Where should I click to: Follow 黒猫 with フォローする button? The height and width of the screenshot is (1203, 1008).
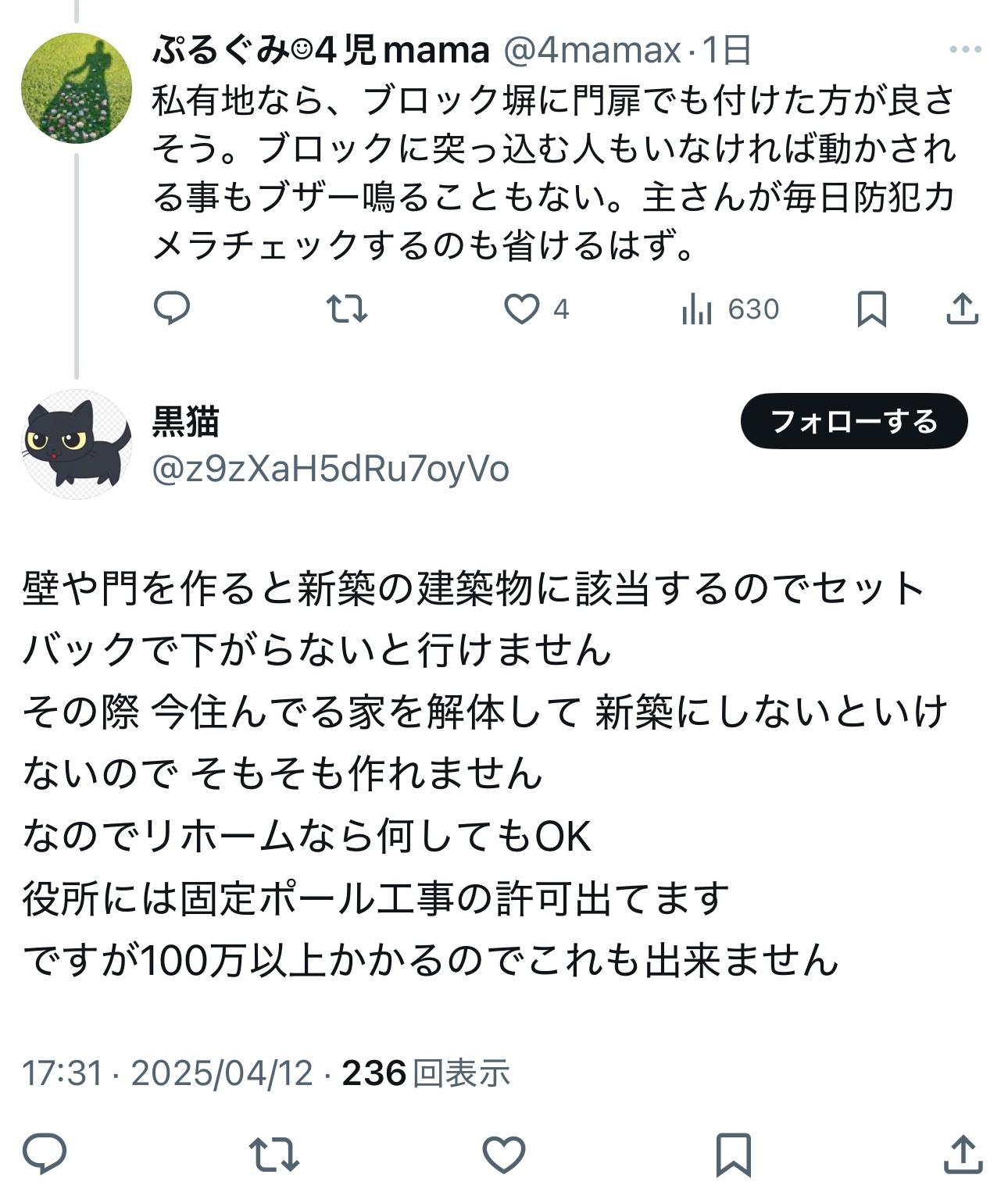pos(853,421)
